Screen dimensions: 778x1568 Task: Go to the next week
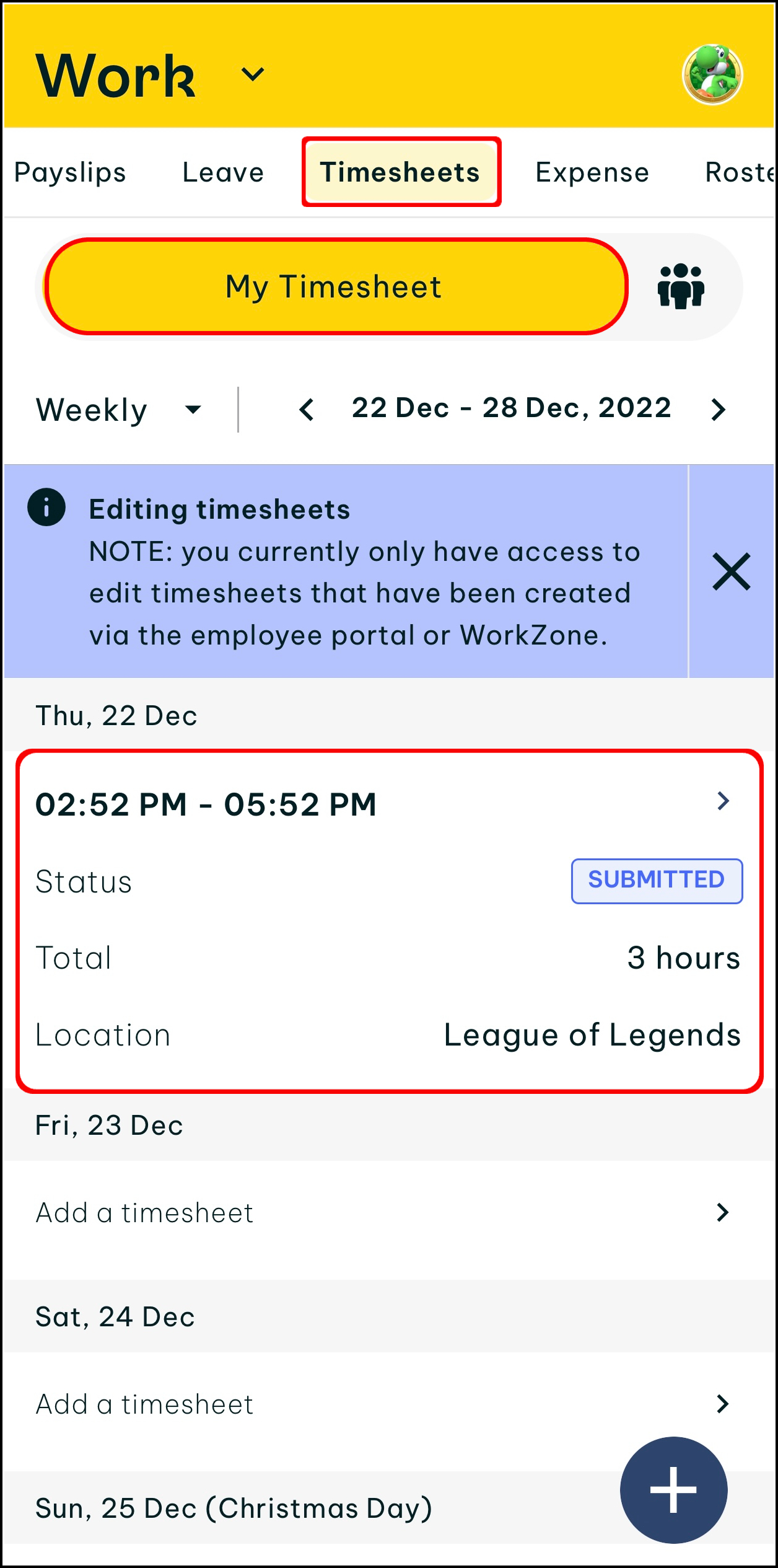718,410
